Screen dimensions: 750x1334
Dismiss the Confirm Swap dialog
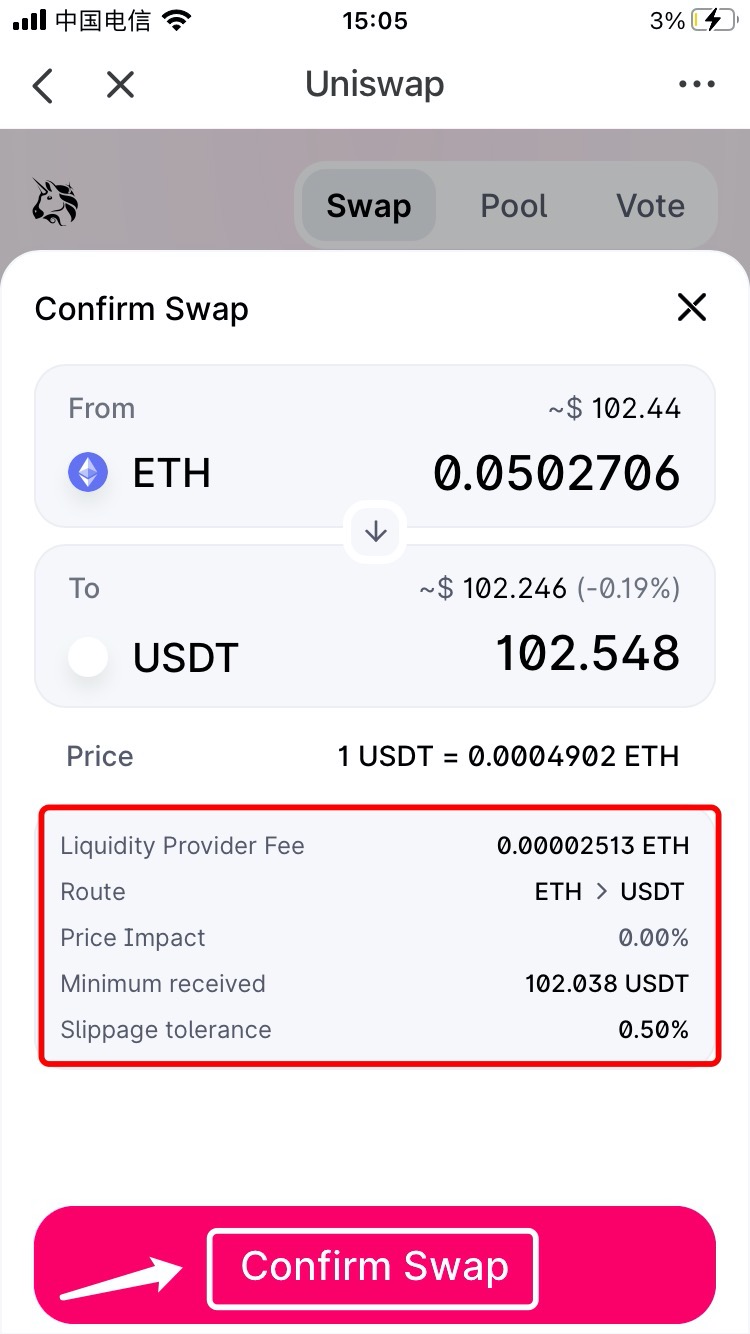[x=691, y=308]
